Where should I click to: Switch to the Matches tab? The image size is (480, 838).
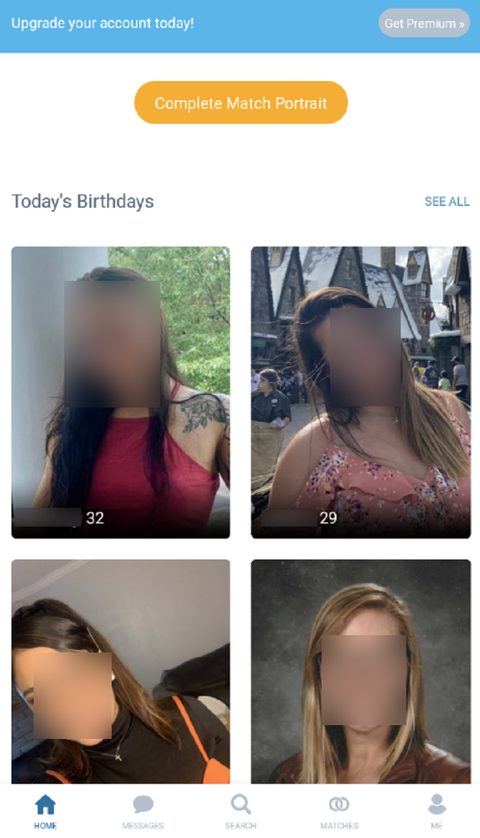pos(339,811)
